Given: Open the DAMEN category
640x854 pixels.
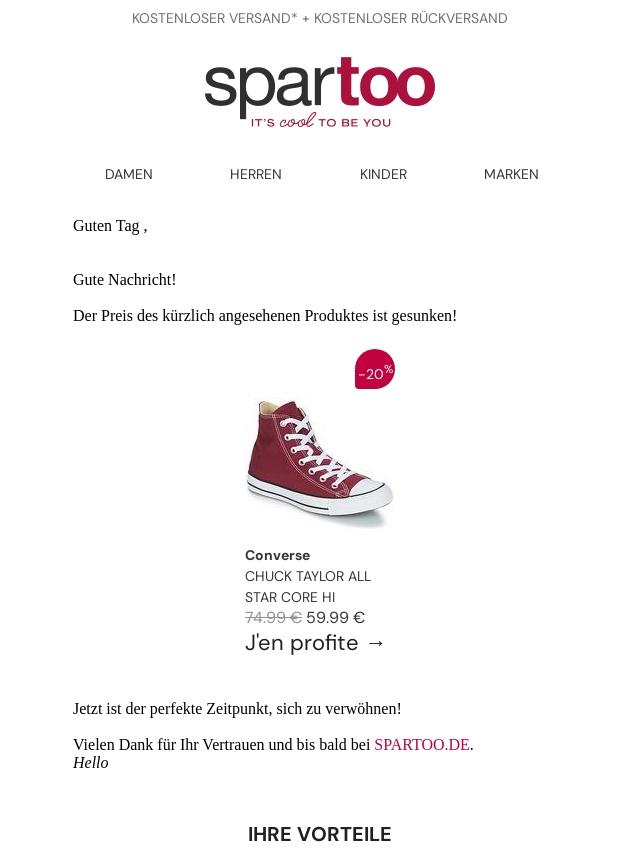Looking at the screenshot, I should 129,174.
